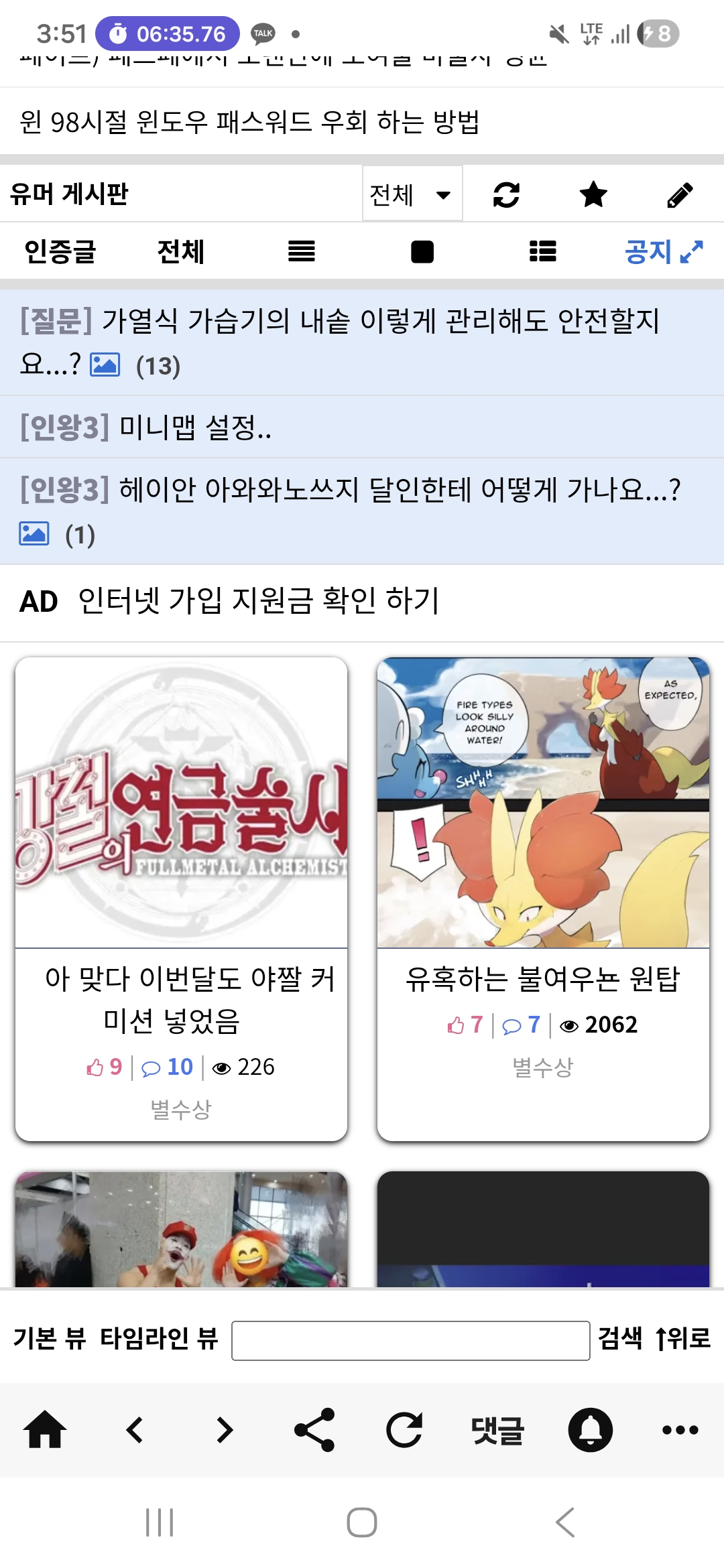Open the 아 맞다 이번달도 야짤 post card
Screen dimensions: 724x1568
point(181,898)
